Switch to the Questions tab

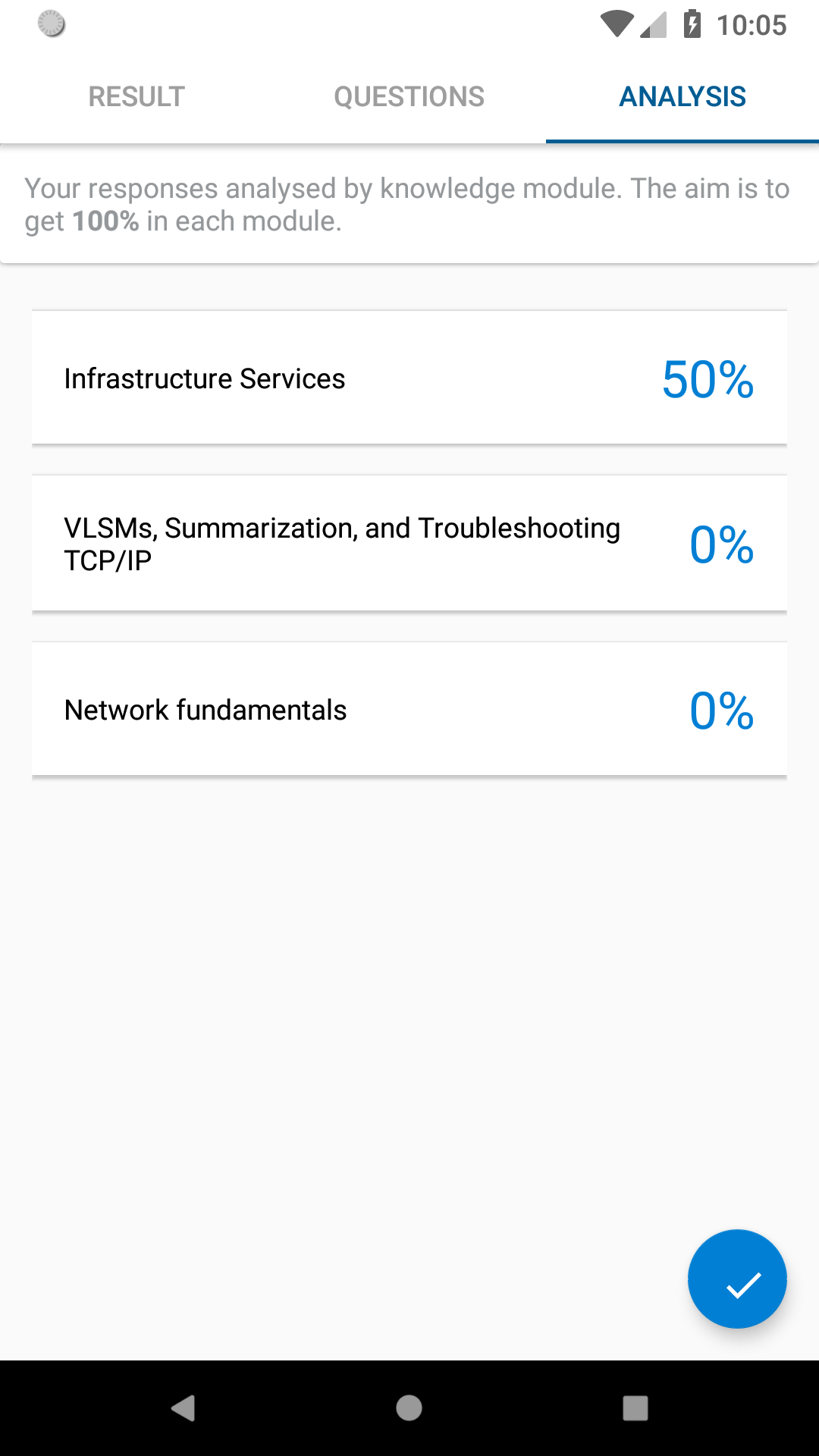[x=409, y=96]
